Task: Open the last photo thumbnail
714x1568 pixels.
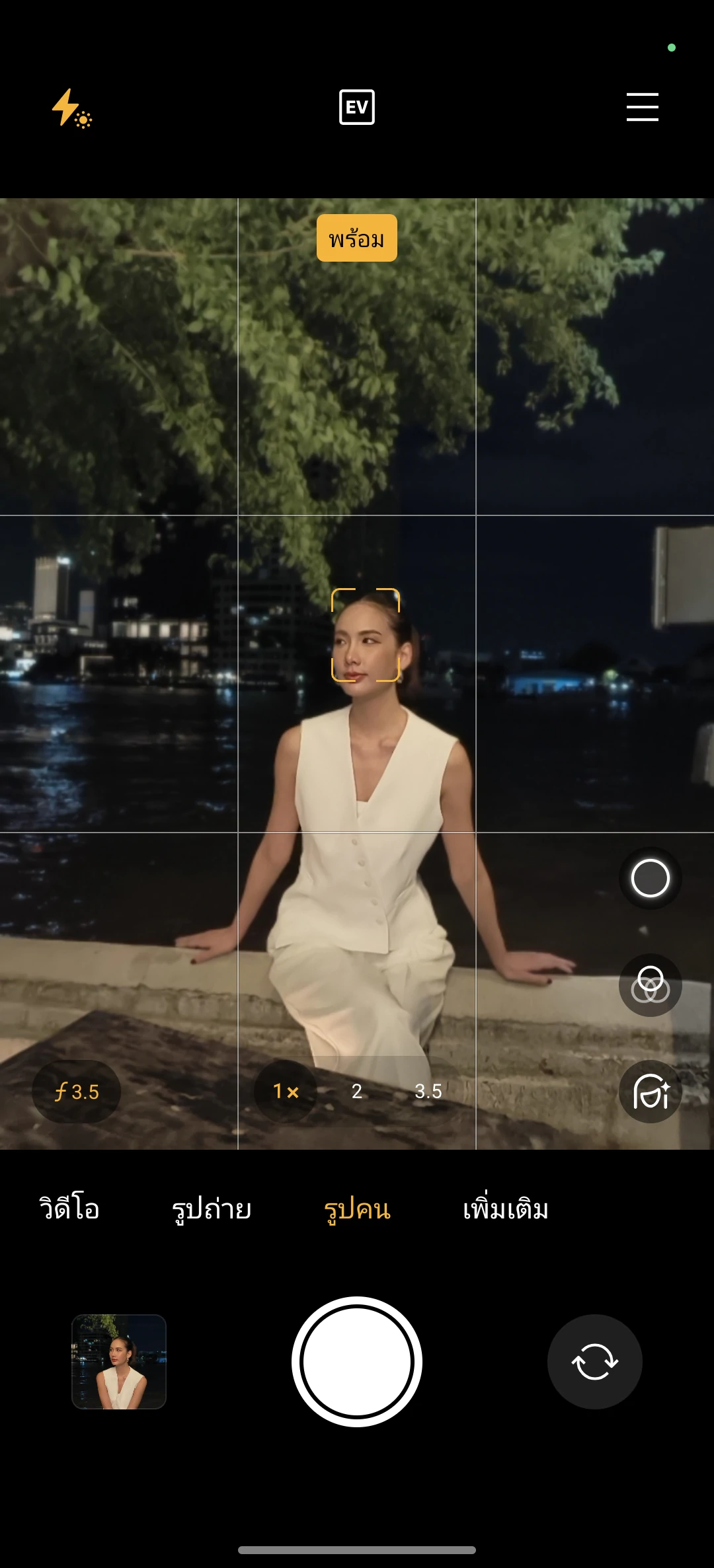Action: (x=119, y=1362)
